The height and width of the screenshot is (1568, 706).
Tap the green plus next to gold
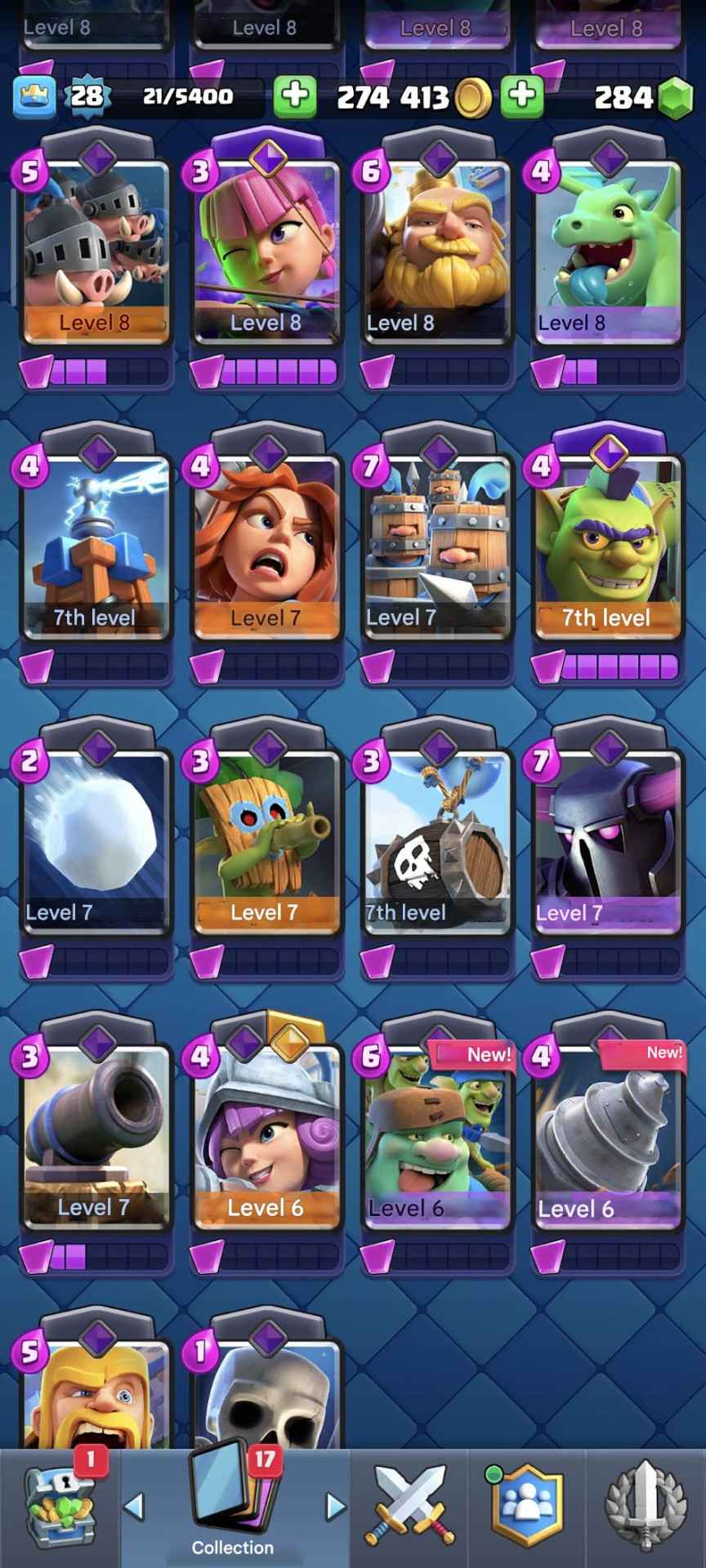(295, 96)
